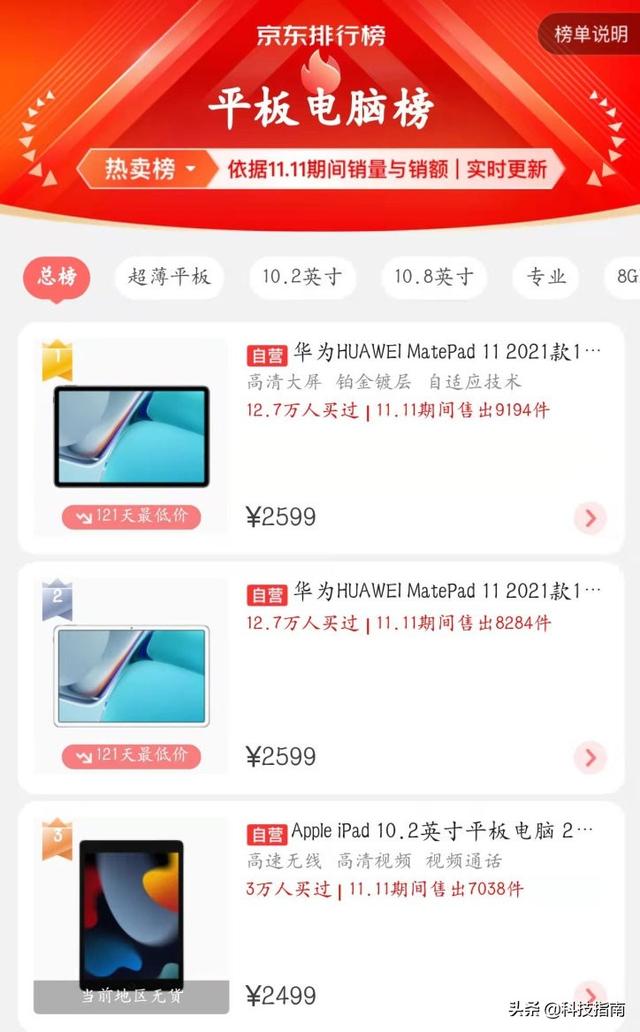The height and width of the screenshot is (1032, 640).
Task: Tap the arrow on the rank 1 MatePad
Action: pyautogui.click(x=590, y=518)
